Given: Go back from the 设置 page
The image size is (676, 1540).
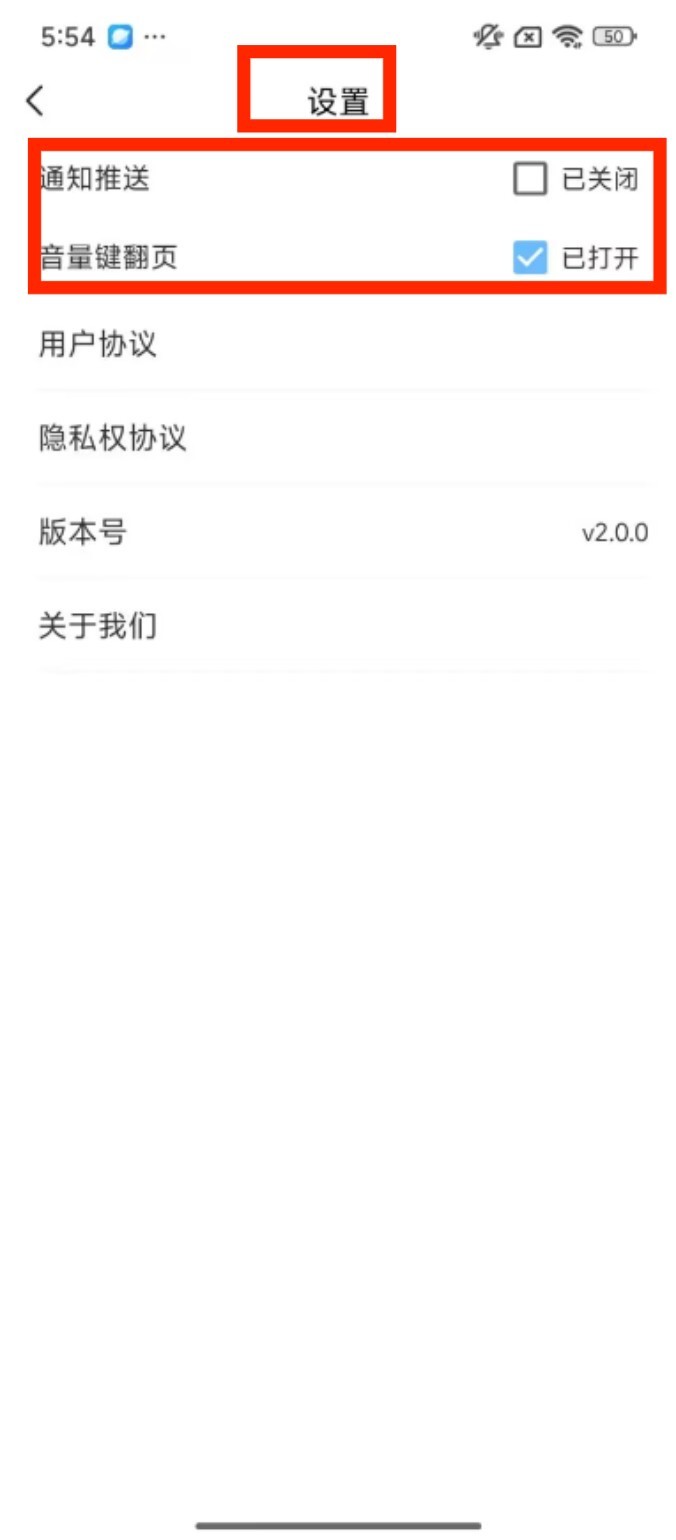Looking at the screenshot, I should (x=35, y=101).
